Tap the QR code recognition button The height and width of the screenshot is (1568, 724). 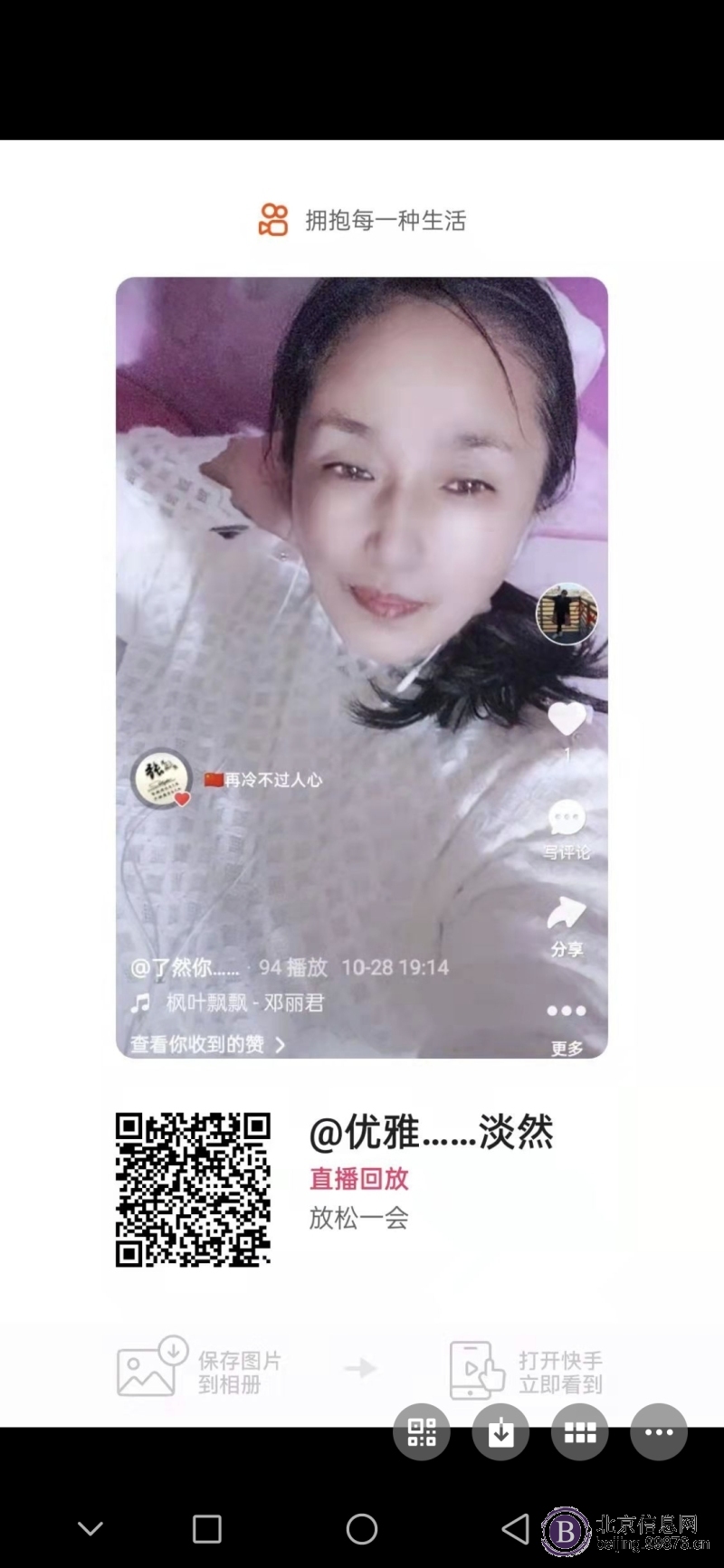422,1432
